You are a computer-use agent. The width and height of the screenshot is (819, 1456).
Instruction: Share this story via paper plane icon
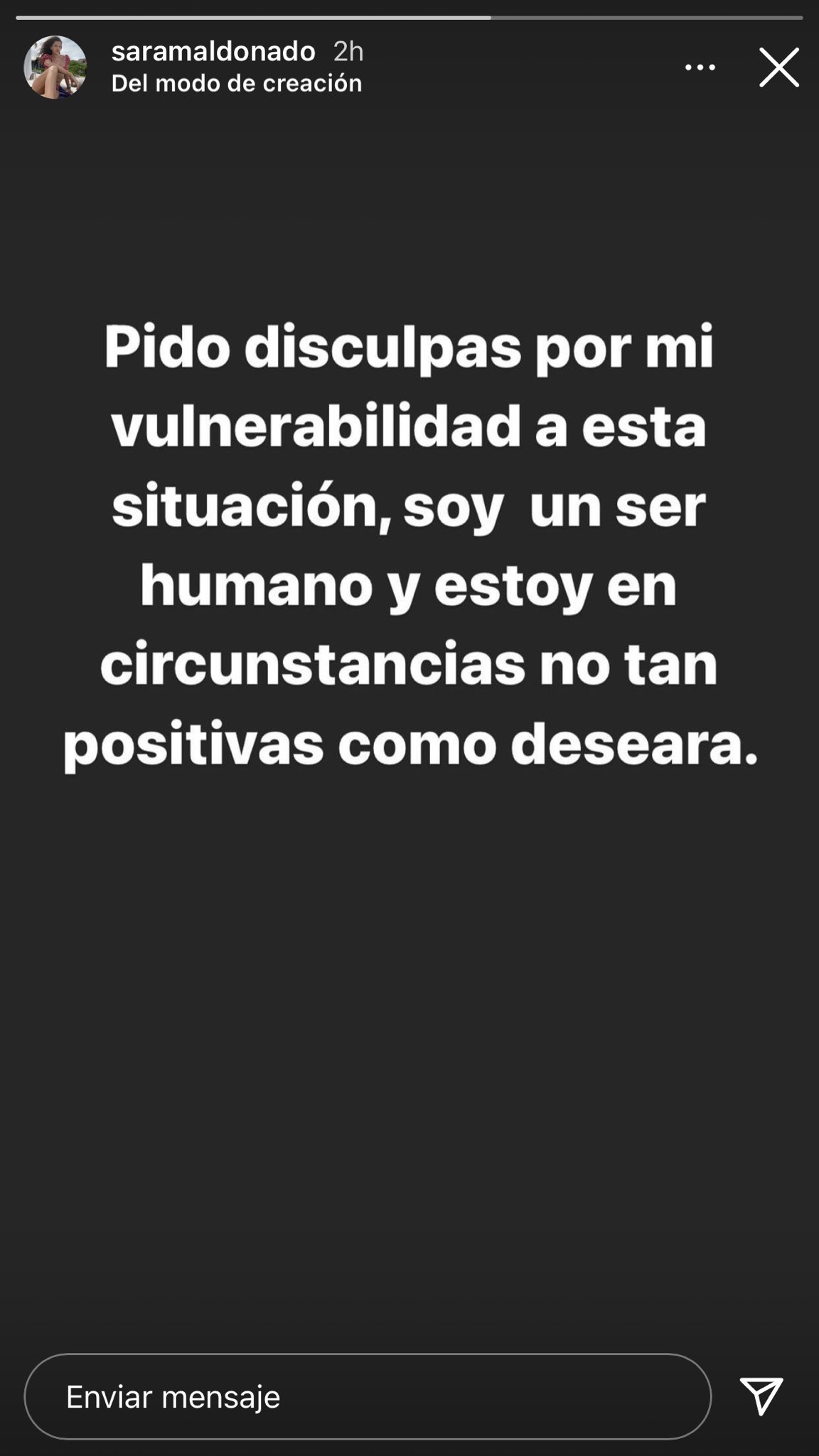tap(761, 1395)
